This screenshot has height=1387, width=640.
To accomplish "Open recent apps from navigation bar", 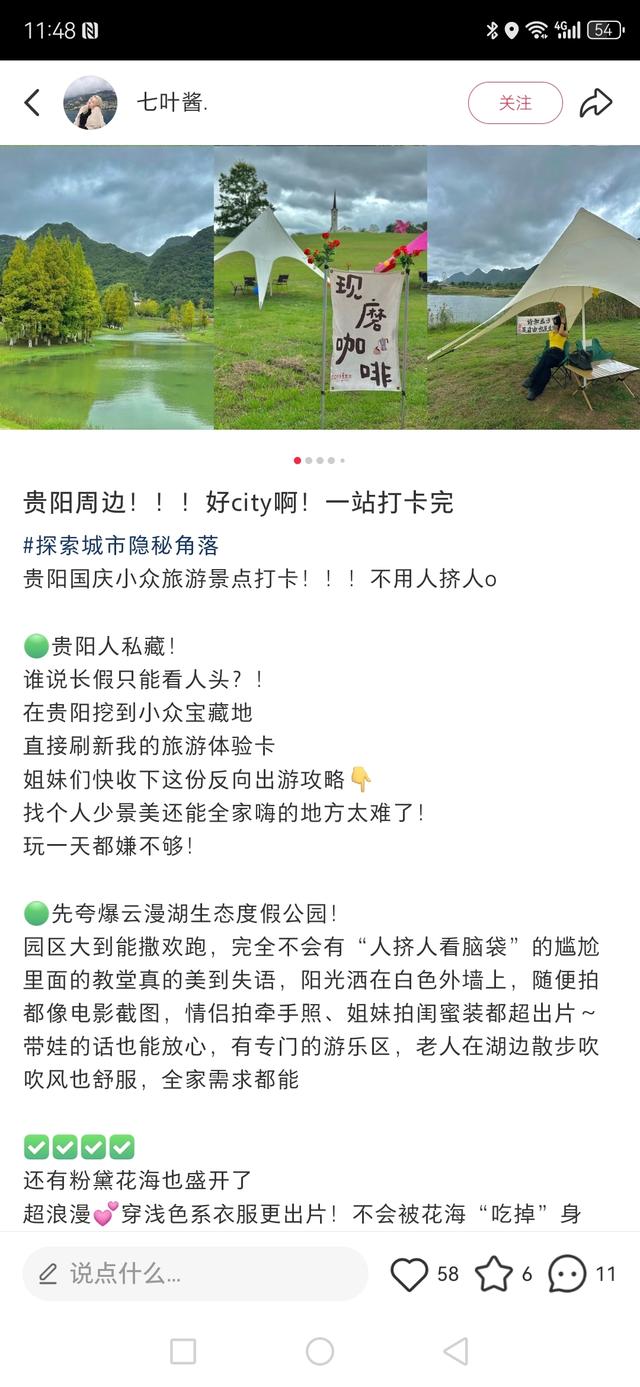I will click(183, 1352).
